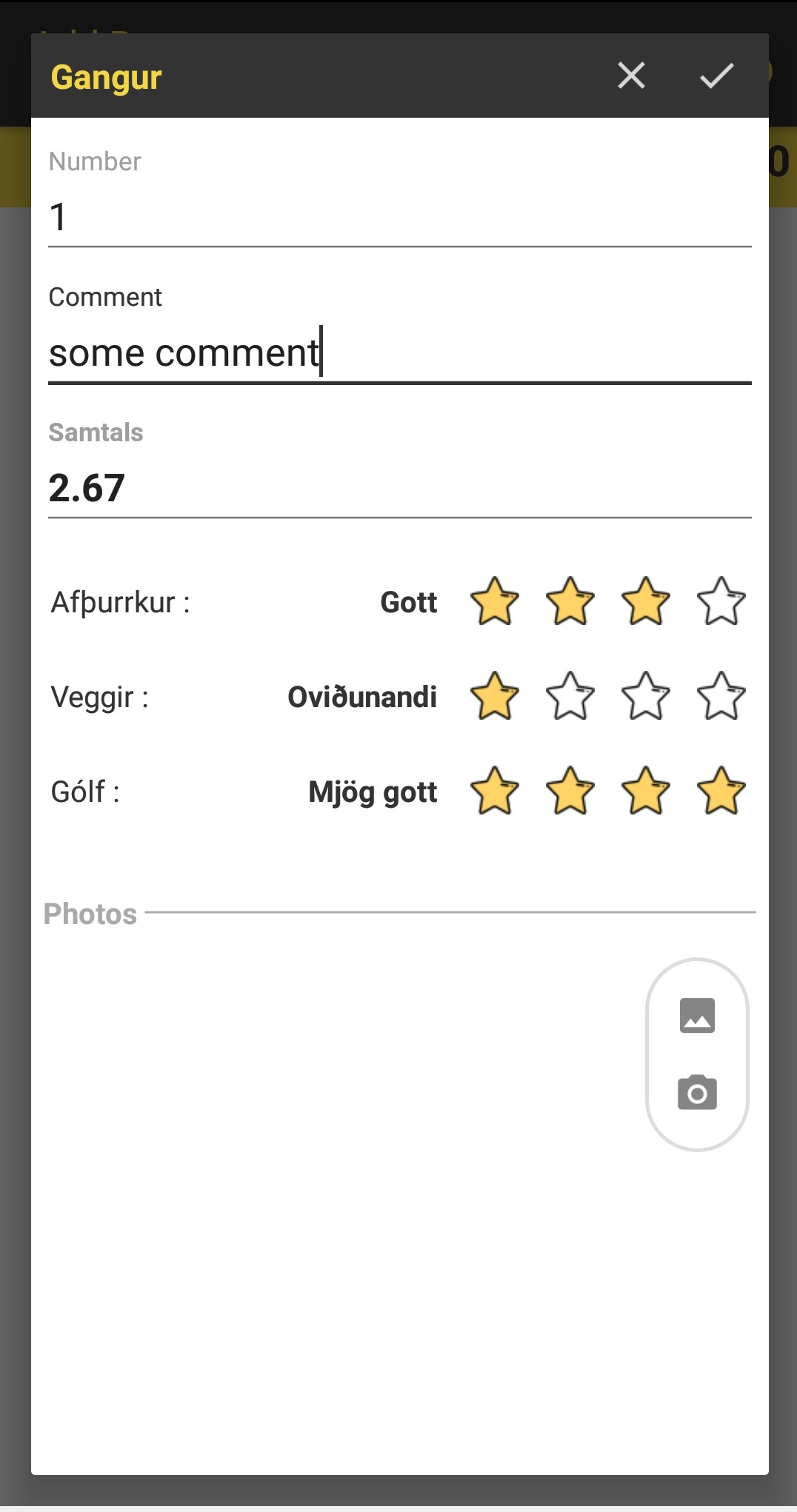Viewport: 797px width, 1512px height.
Task: Set Afþurrkur rating to two stars
Action: pos(570,601)
